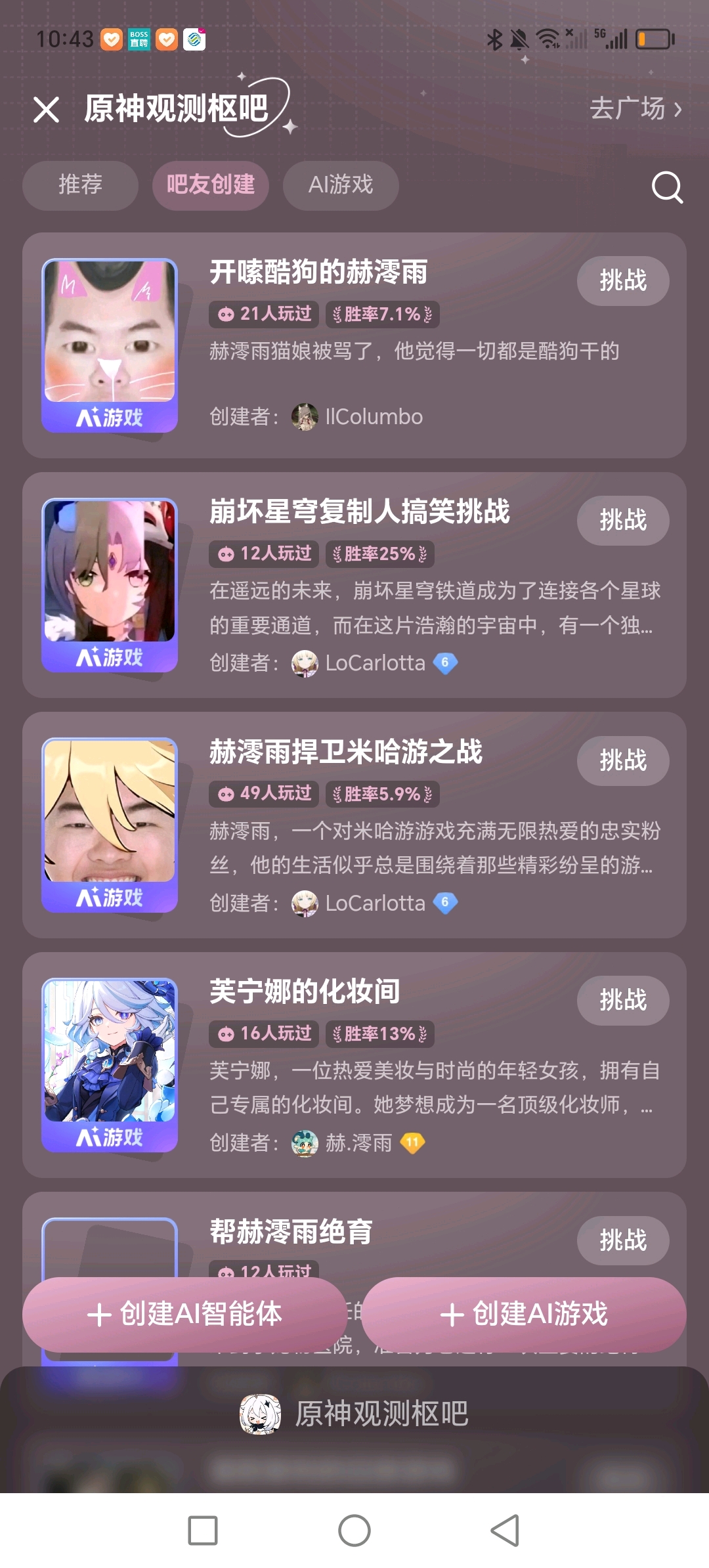Go to the system home screen
The image size is (709, 1568).
pos(354,1531)
